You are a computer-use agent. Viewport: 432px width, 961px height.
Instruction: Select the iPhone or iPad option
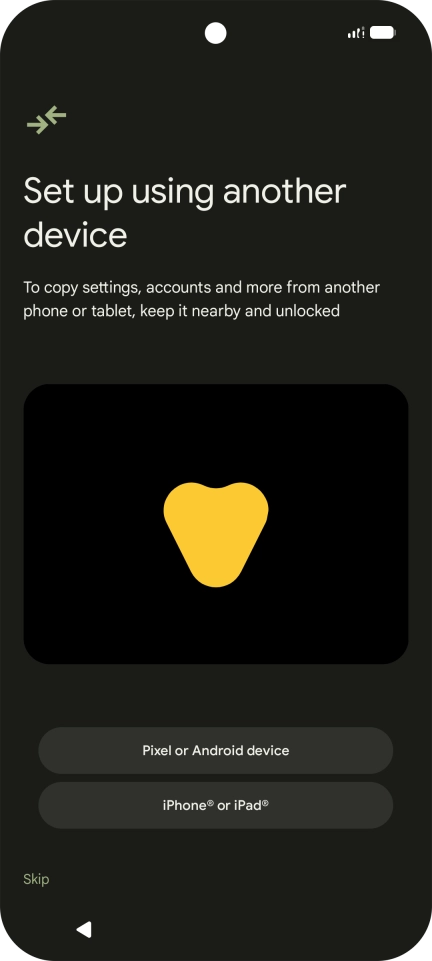click(x=216, y=805)
